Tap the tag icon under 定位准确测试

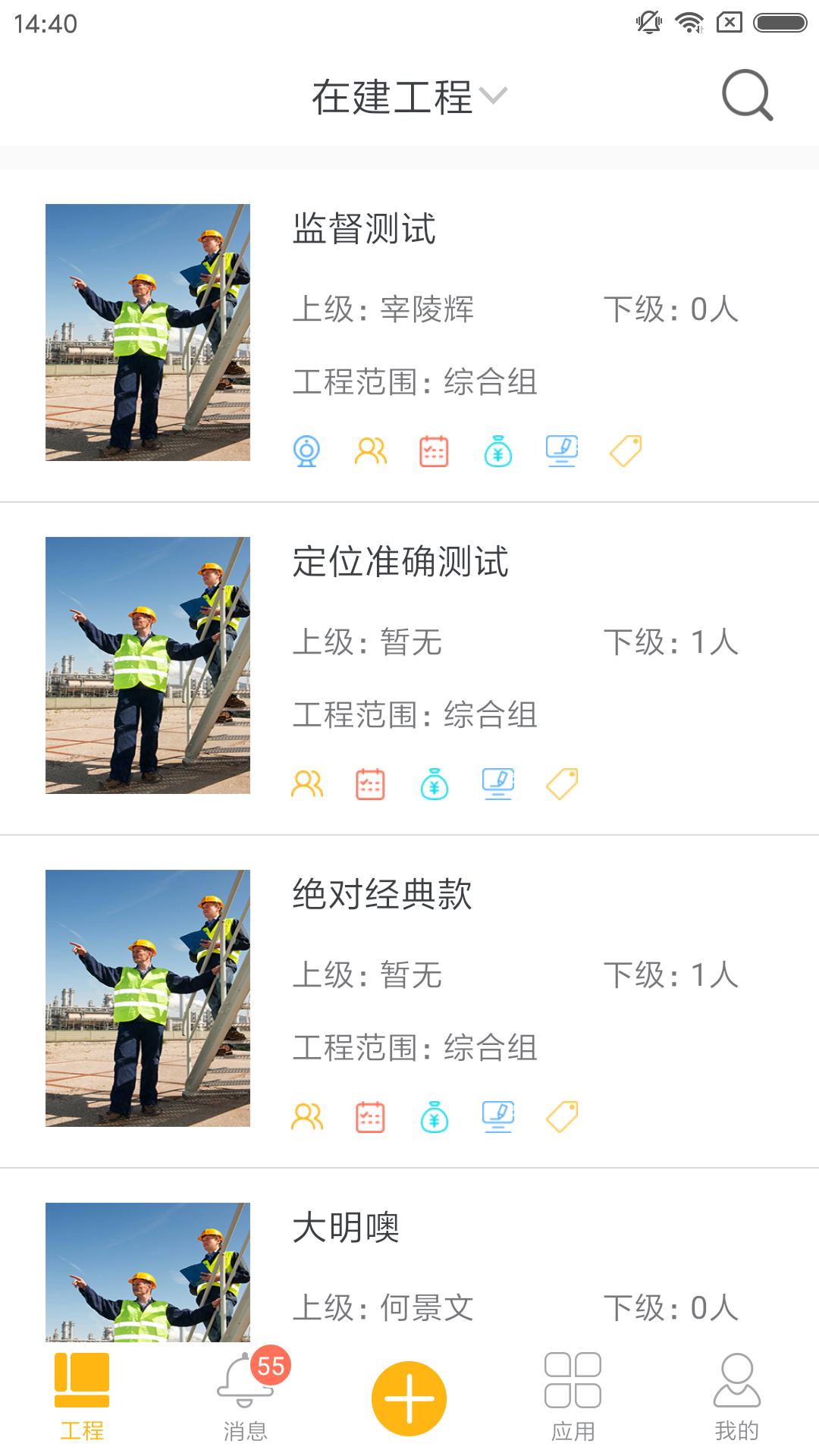pos(561,785)
